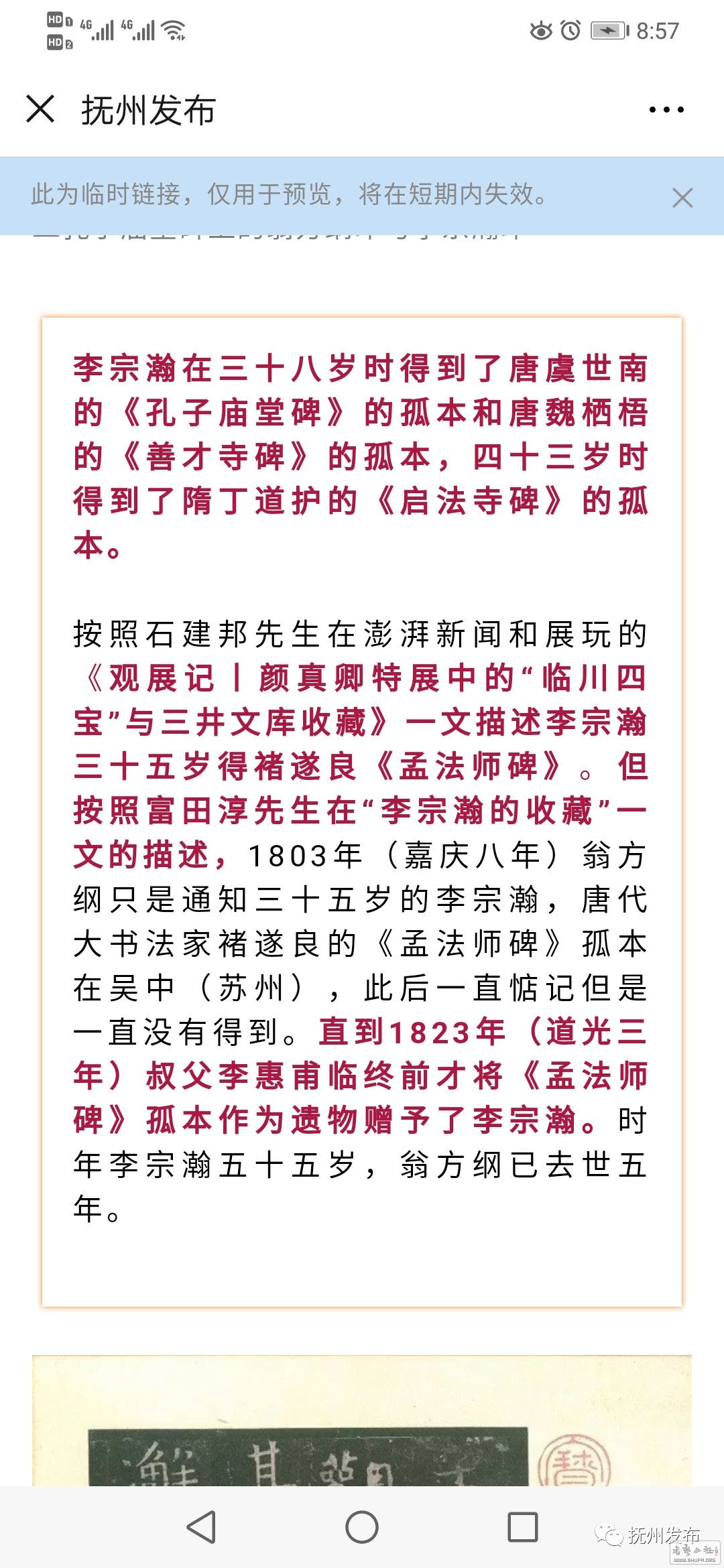
Task: Tap the system back button
Action: pos(201,1527)
